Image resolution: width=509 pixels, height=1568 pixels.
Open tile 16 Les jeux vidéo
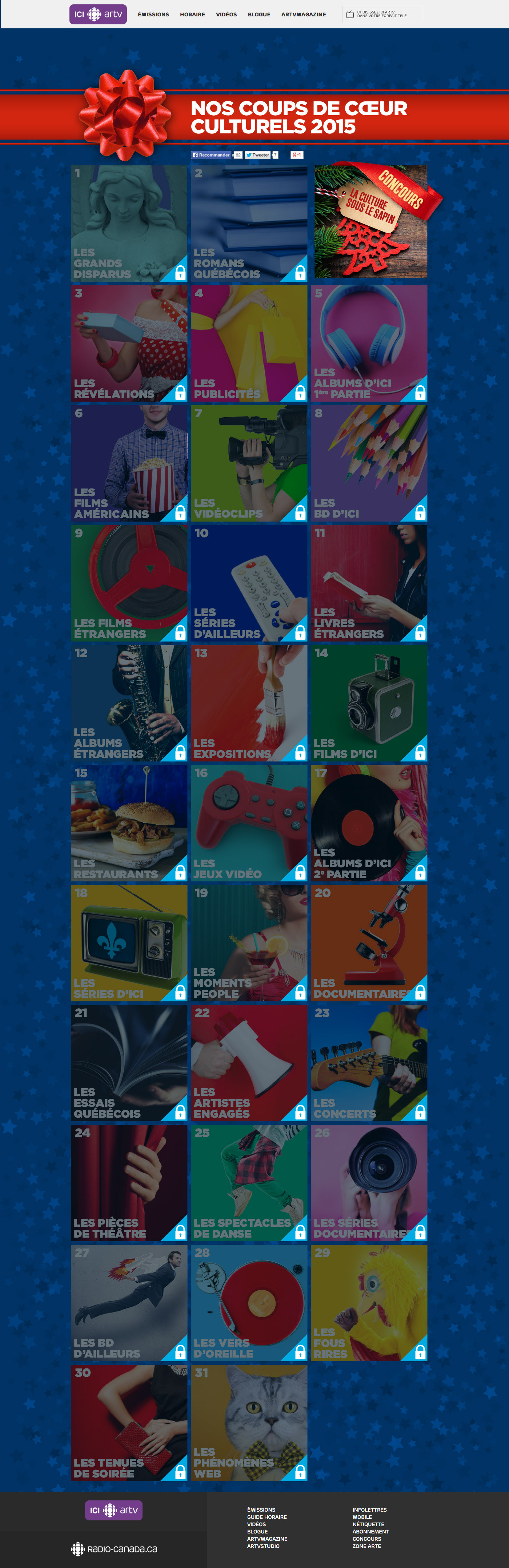tap(249, 823)
